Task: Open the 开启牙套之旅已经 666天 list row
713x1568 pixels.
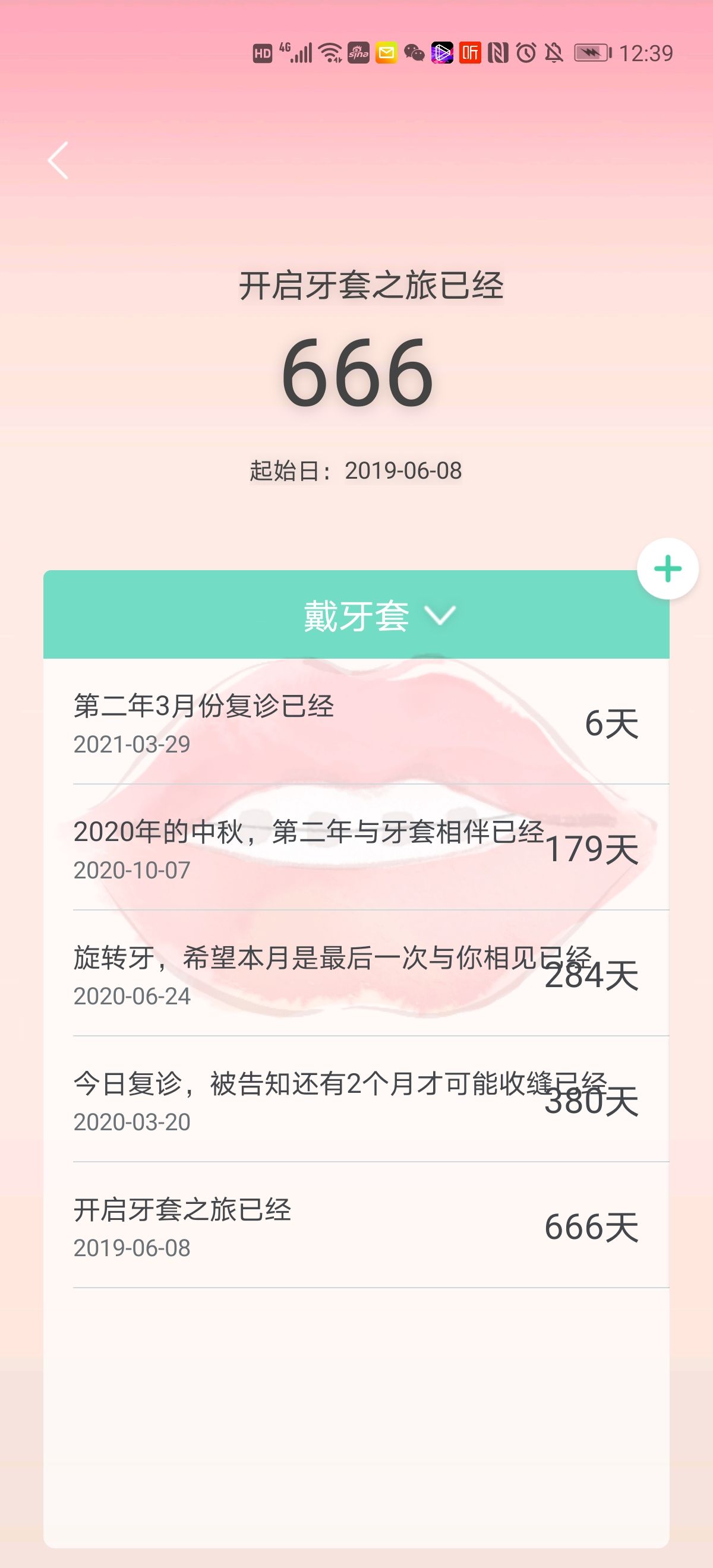Action: (356, 1226)
